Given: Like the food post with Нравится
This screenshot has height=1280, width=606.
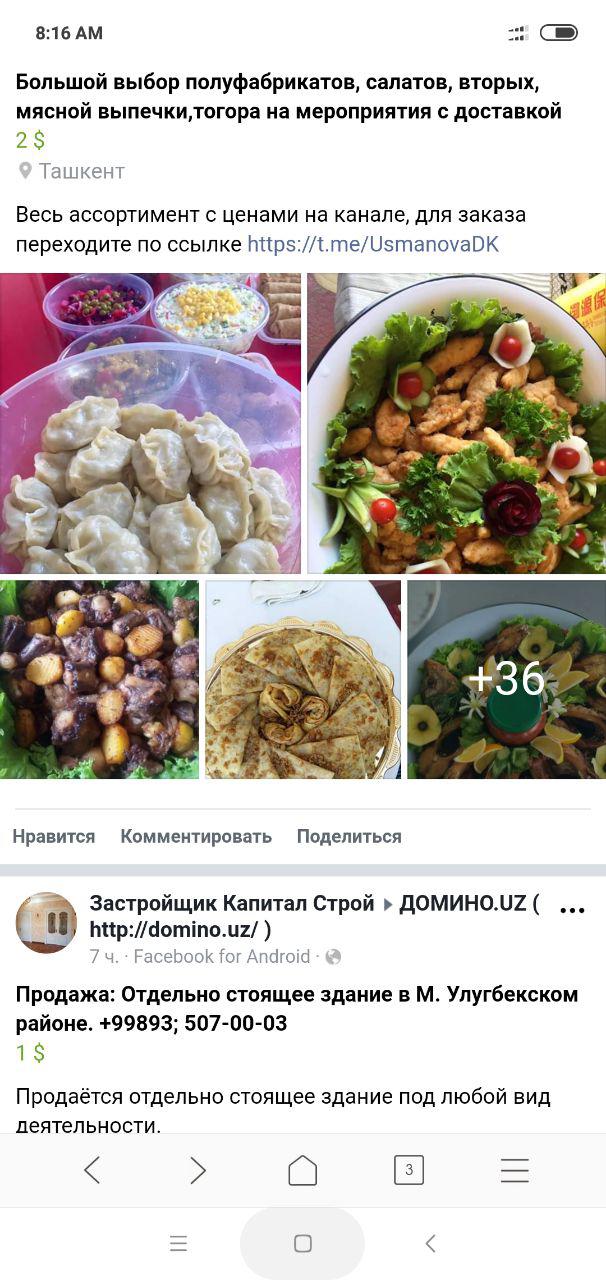Looking at the screenshot, I should pos(54,836).
